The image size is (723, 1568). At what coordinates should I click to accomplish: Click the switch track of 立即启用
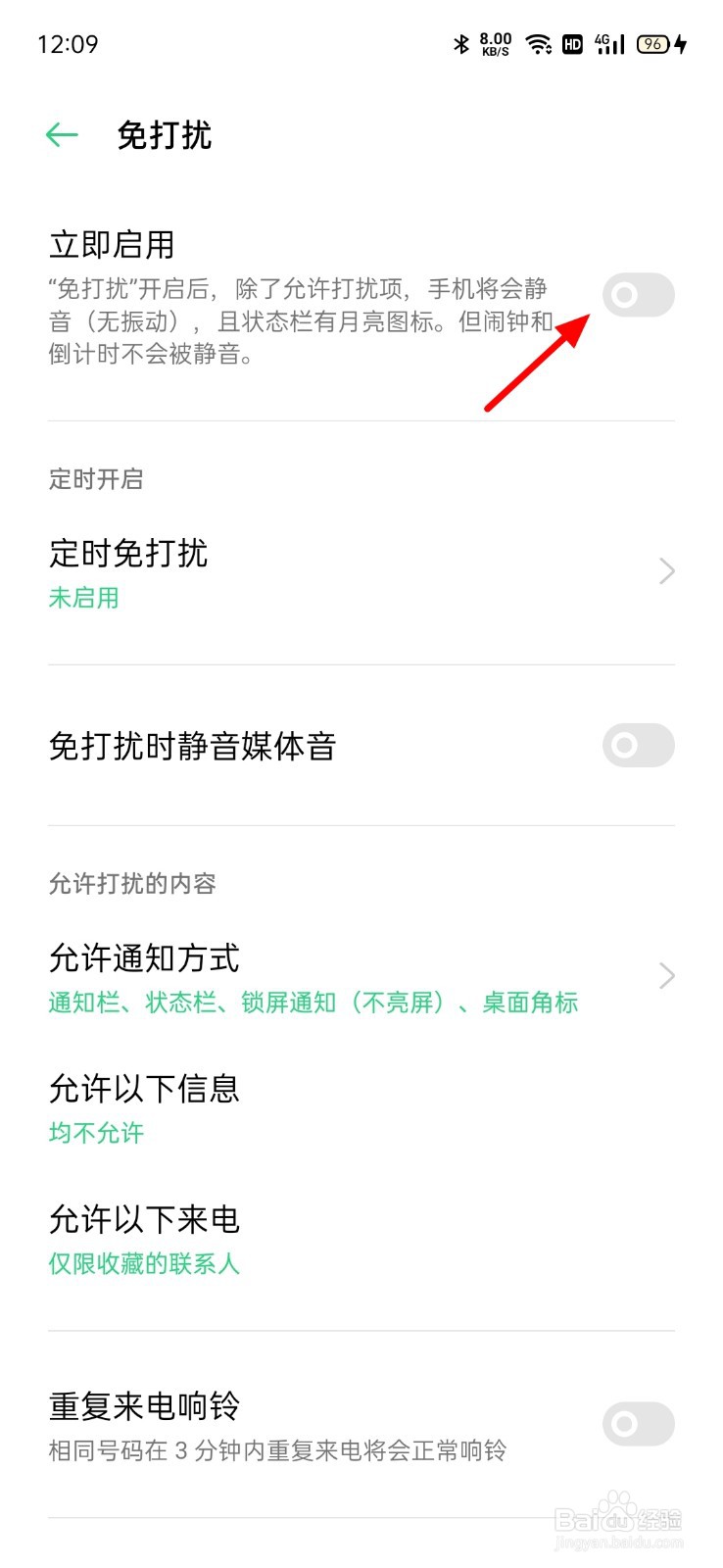tap(639, 295)
